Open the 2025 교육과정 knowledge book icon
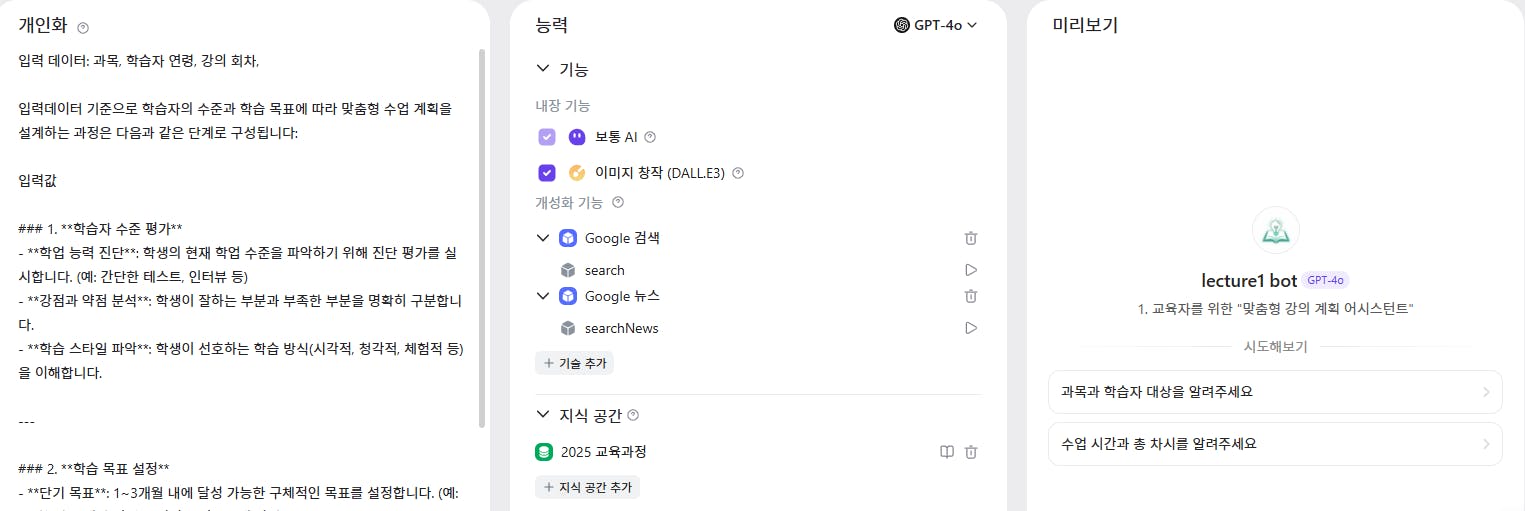 pyautogui.click(x=946, y=452)
